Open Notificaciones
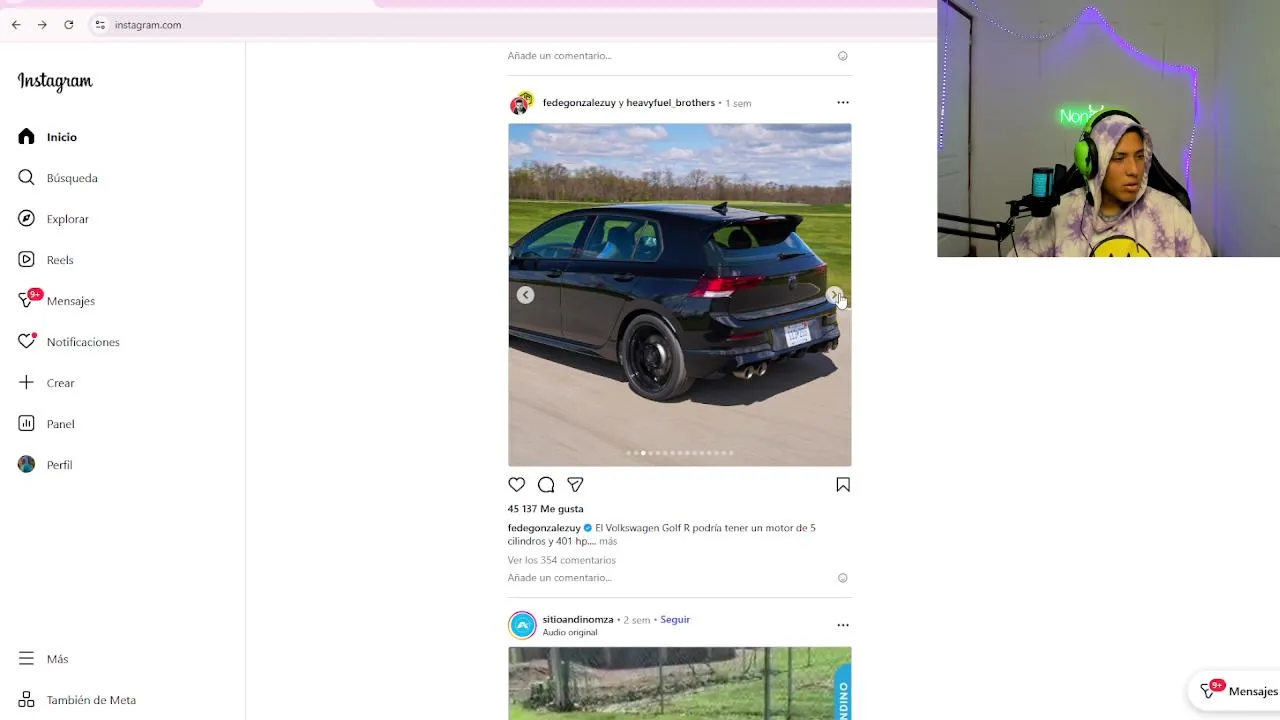This screenshot has height=720, width=1280. [82, 342]
